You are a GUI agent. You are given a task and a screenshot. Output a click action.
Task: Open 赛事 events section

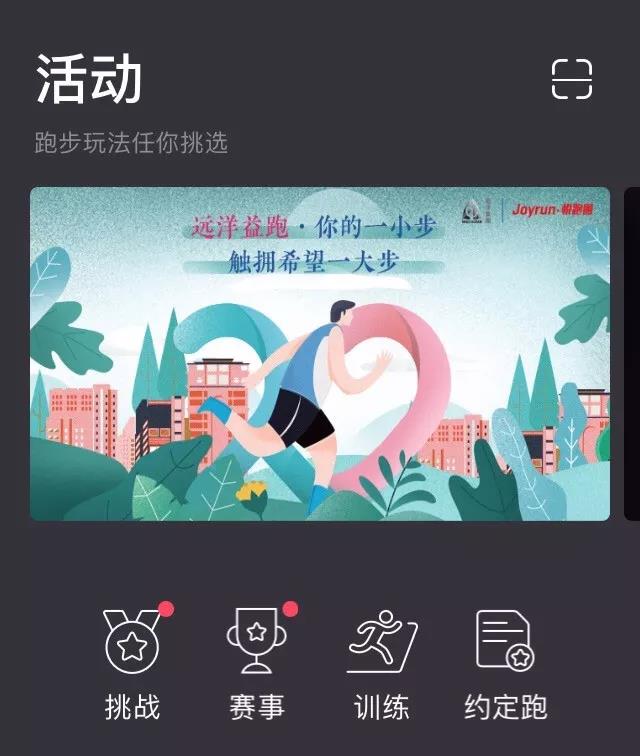(x=257, y=663)
